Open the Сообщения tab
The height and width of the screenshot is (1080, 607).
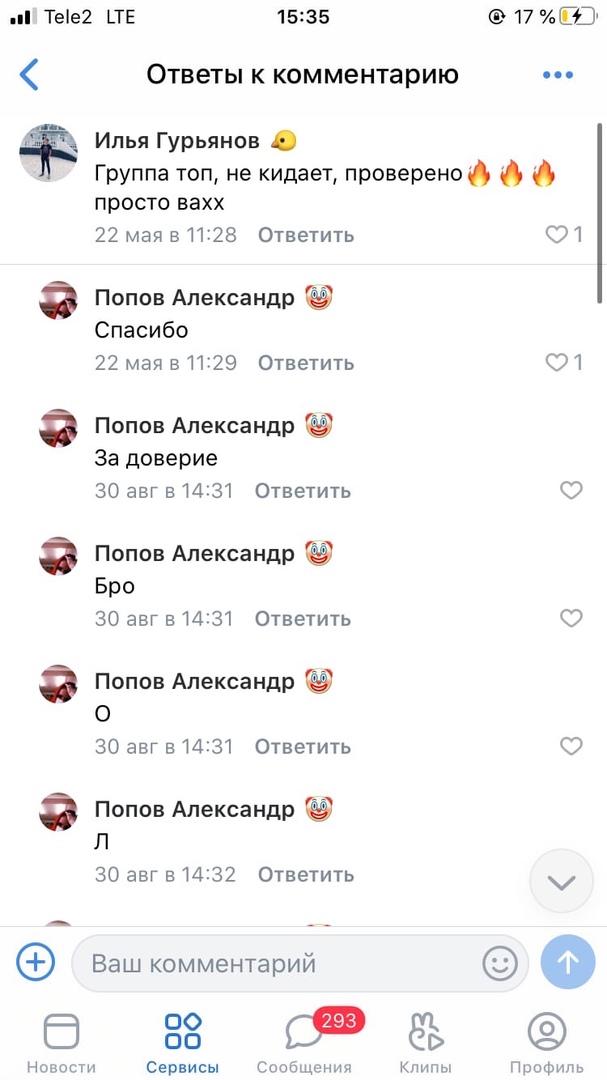coord(304,1043)
